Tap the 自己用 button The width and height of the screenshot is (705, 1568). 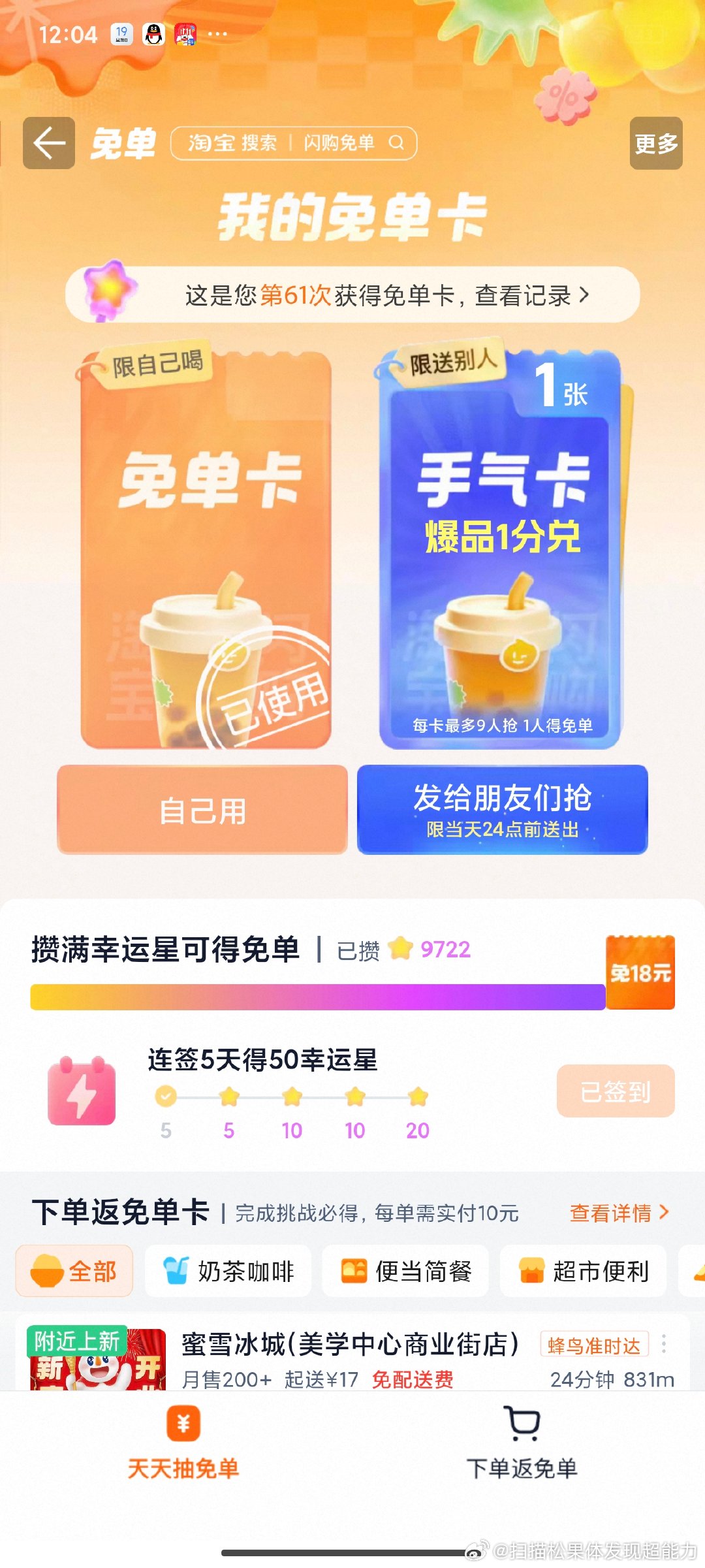(202, 809)
